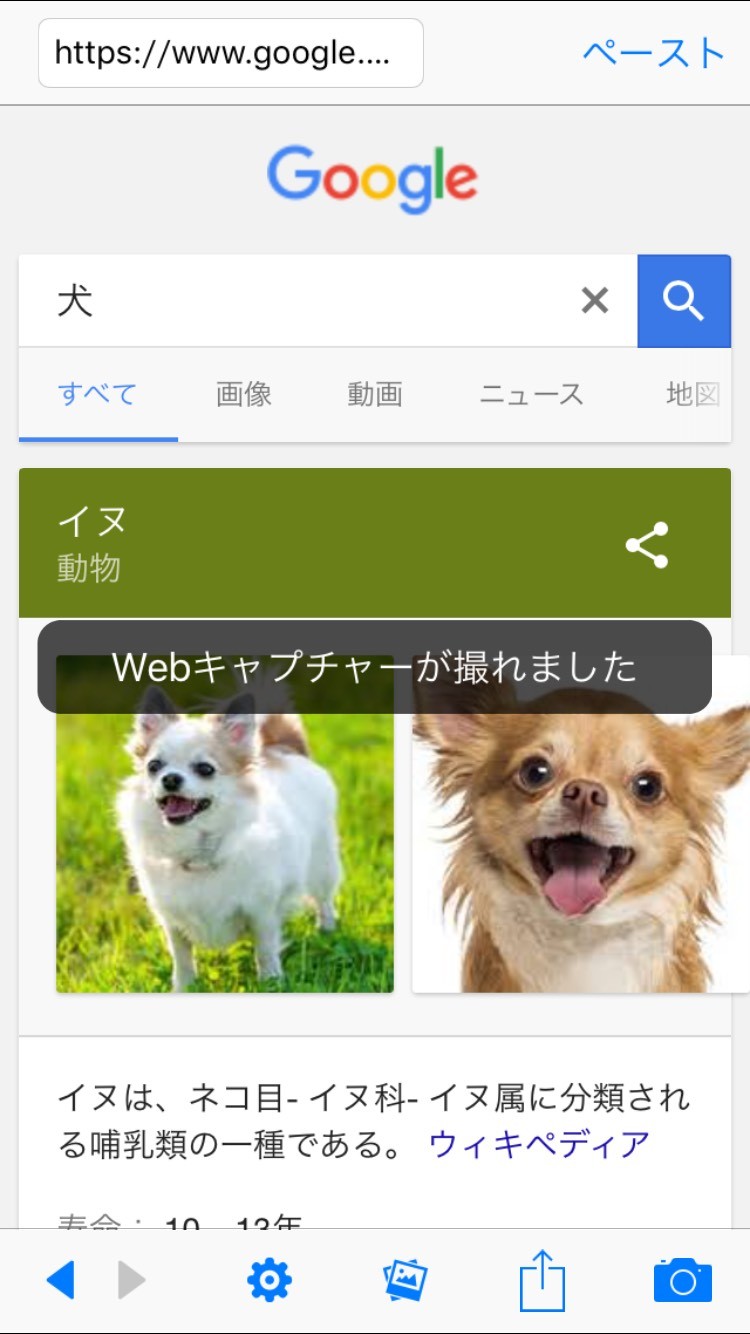Switch to the 画像 tab

click(244, 394)
